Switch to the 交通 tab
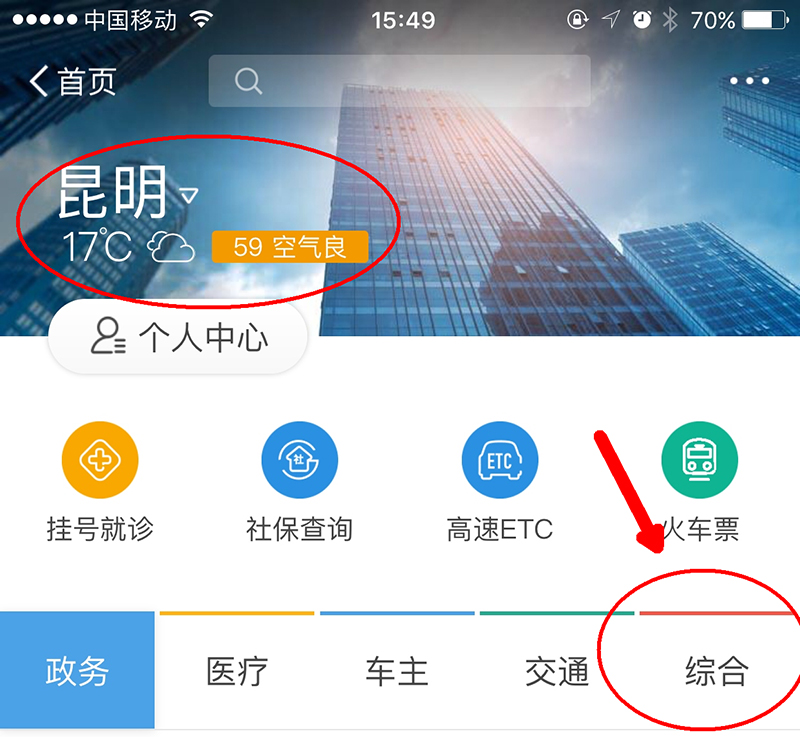The image size is (800, 737). [x=557, y=671]
